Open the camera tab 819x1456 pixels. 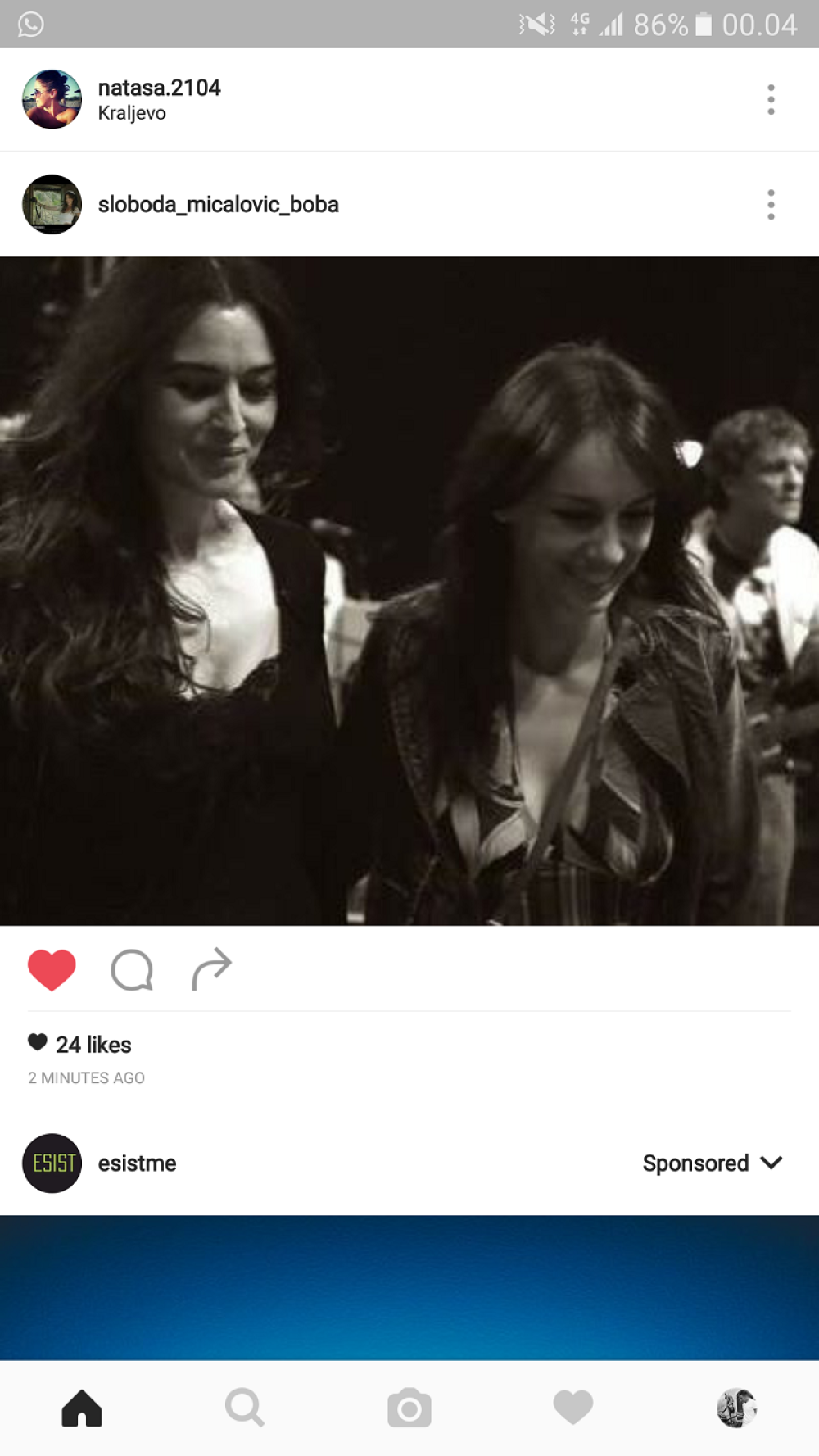point(409,1408)
